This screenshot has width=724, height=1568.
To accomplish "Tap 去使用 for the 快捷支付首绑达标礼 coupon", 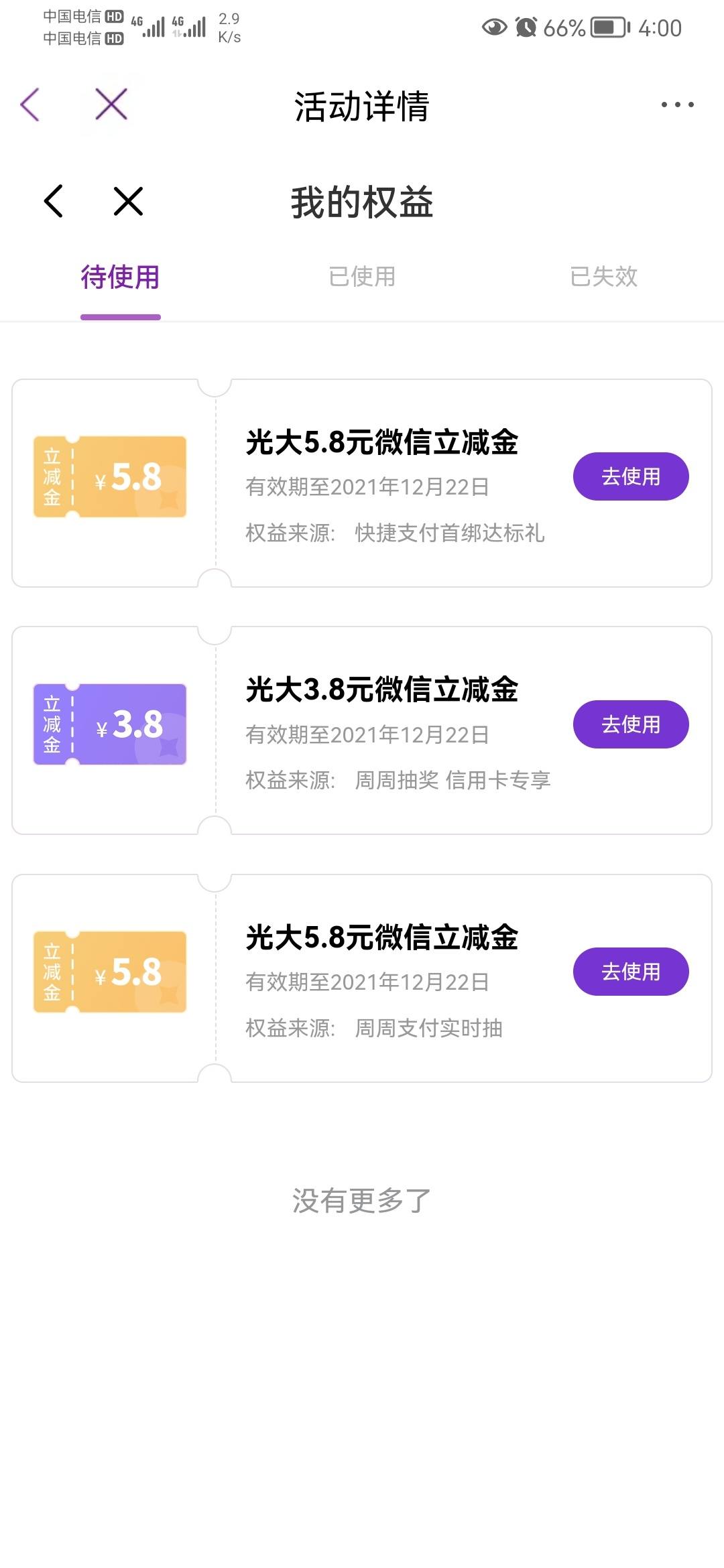I will (x=631, y=476).
